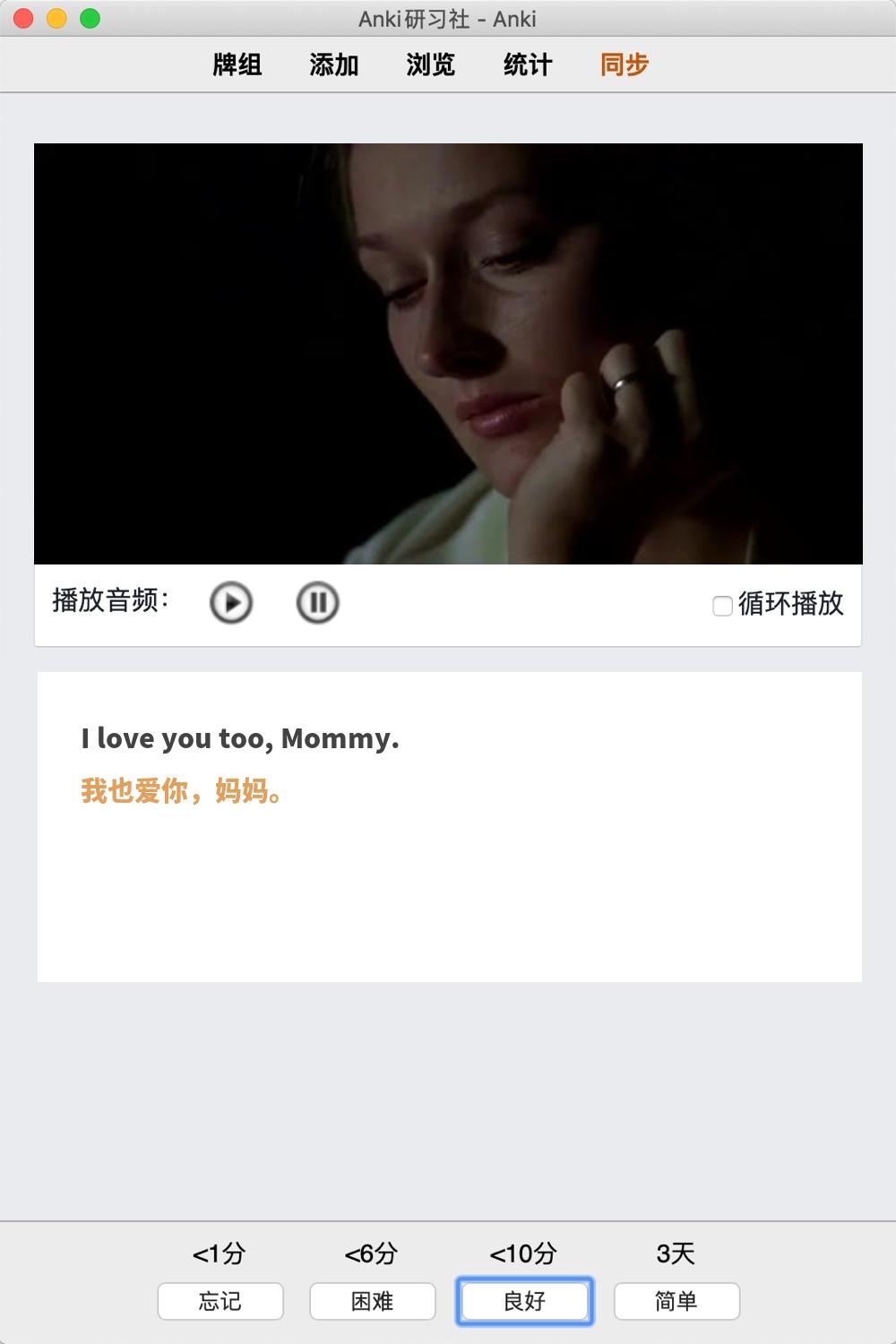Open 添加 to add a card

click(x=334, y=65)
